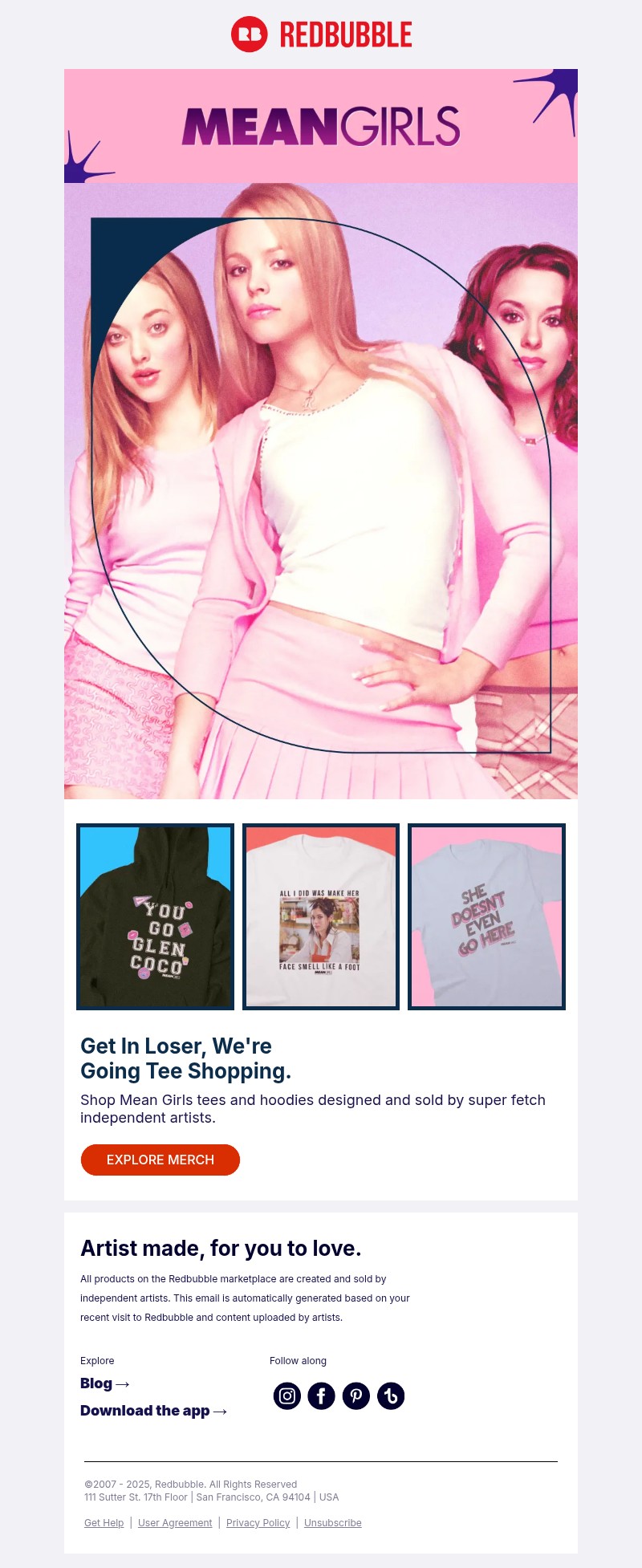The width and height of the screenshot is (642, 1568).
Task: View the Face Smell Like a Foot tee
Action: (x=320, y=916)
